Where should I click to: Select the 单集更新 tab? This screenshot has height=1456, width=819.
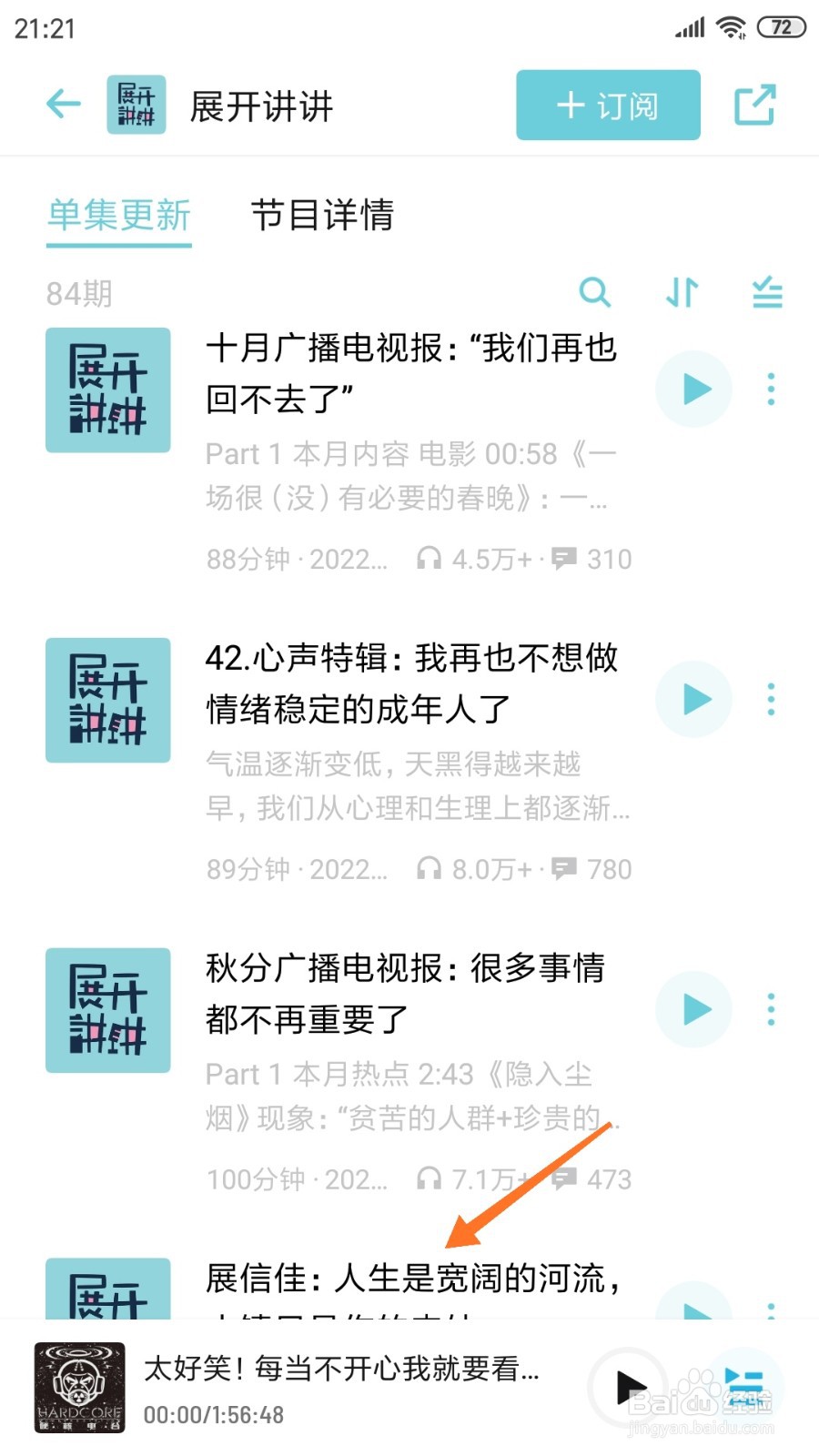click(119, 216)
